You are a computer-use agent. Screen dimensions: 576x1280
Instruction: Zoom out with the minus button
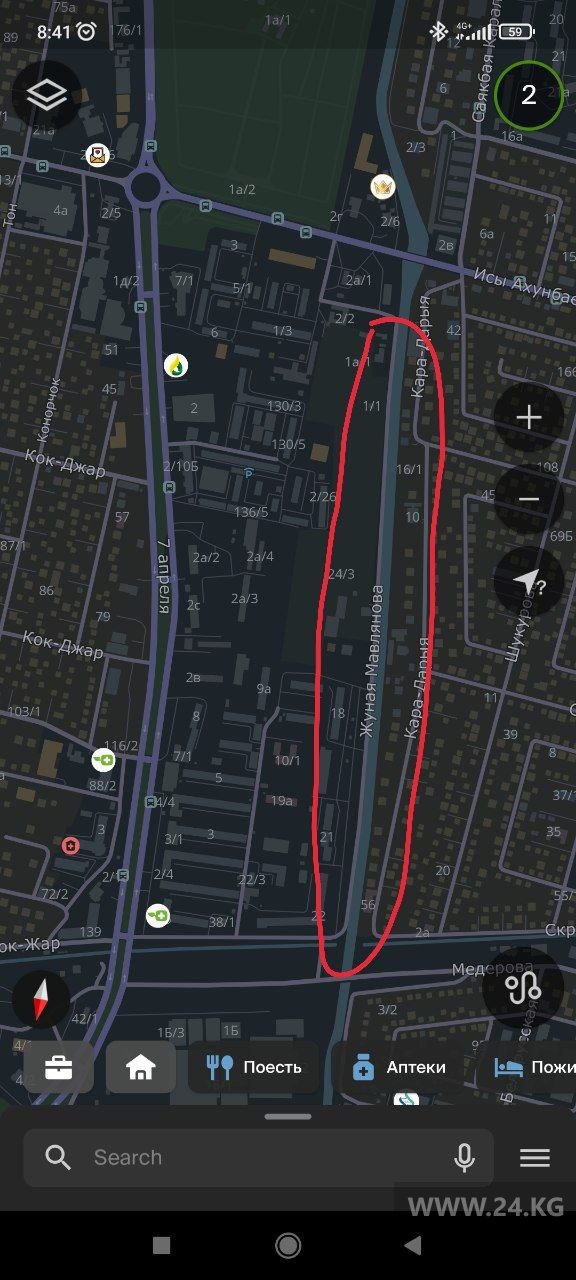point(529,499)
